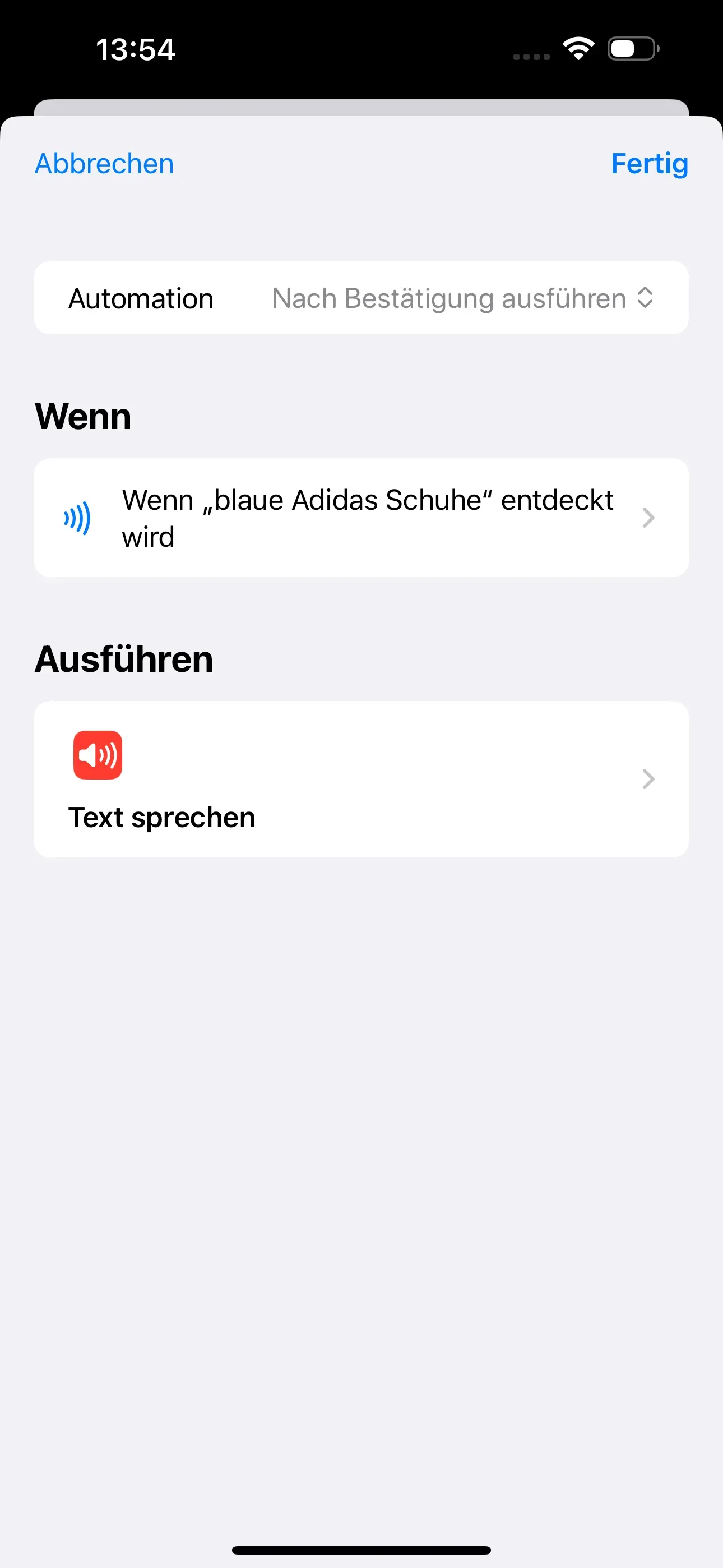
Task: Tap the red speaker icon for Text sprechen
Action: pos(98,755)
